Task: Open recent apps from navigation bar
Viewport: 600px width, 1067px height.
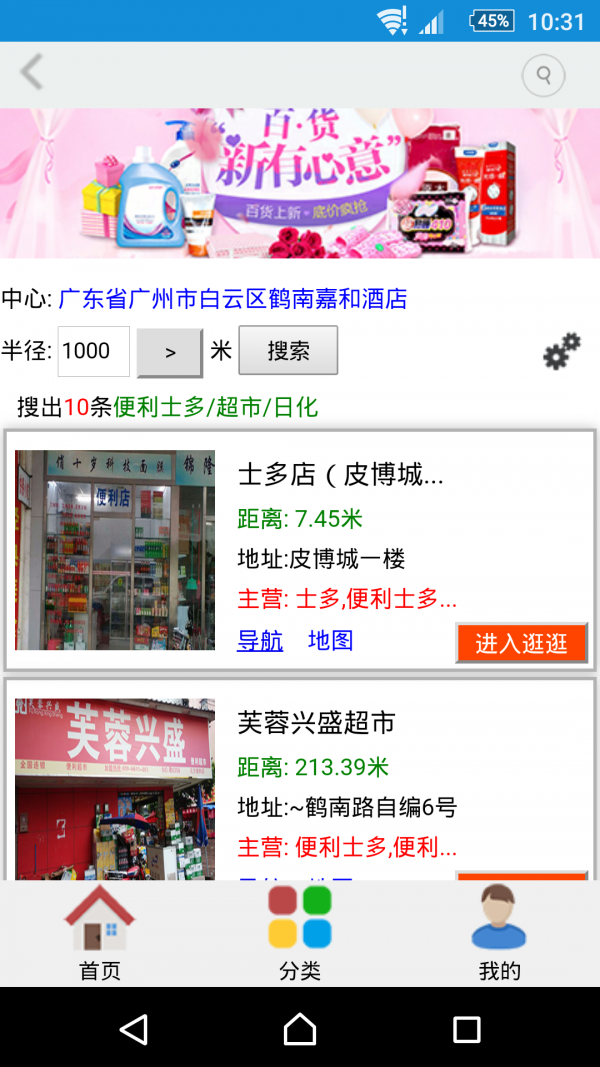Action: pyautogui.click(x=467, y=1029)
